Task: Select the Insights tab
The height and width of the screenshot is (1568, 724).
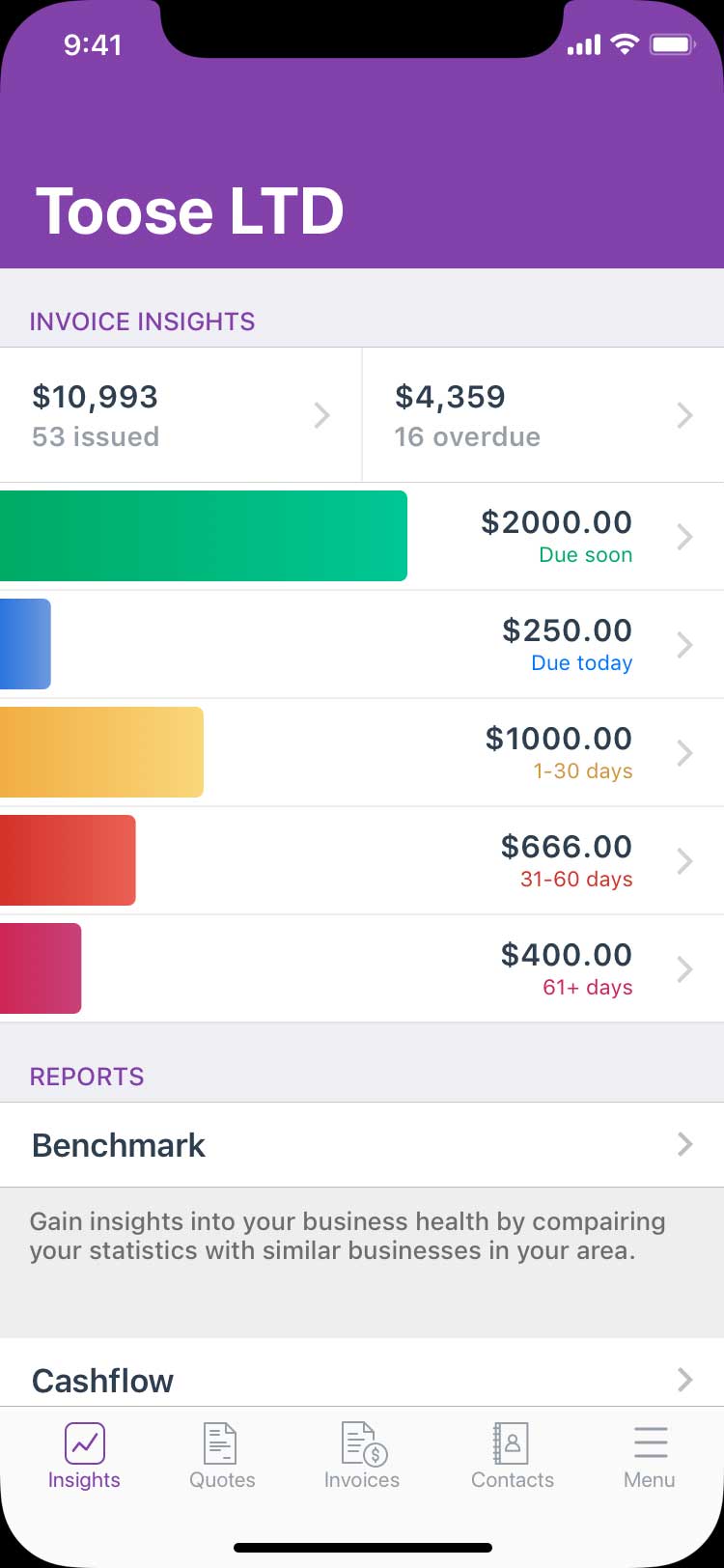Action: point(84,1456)
